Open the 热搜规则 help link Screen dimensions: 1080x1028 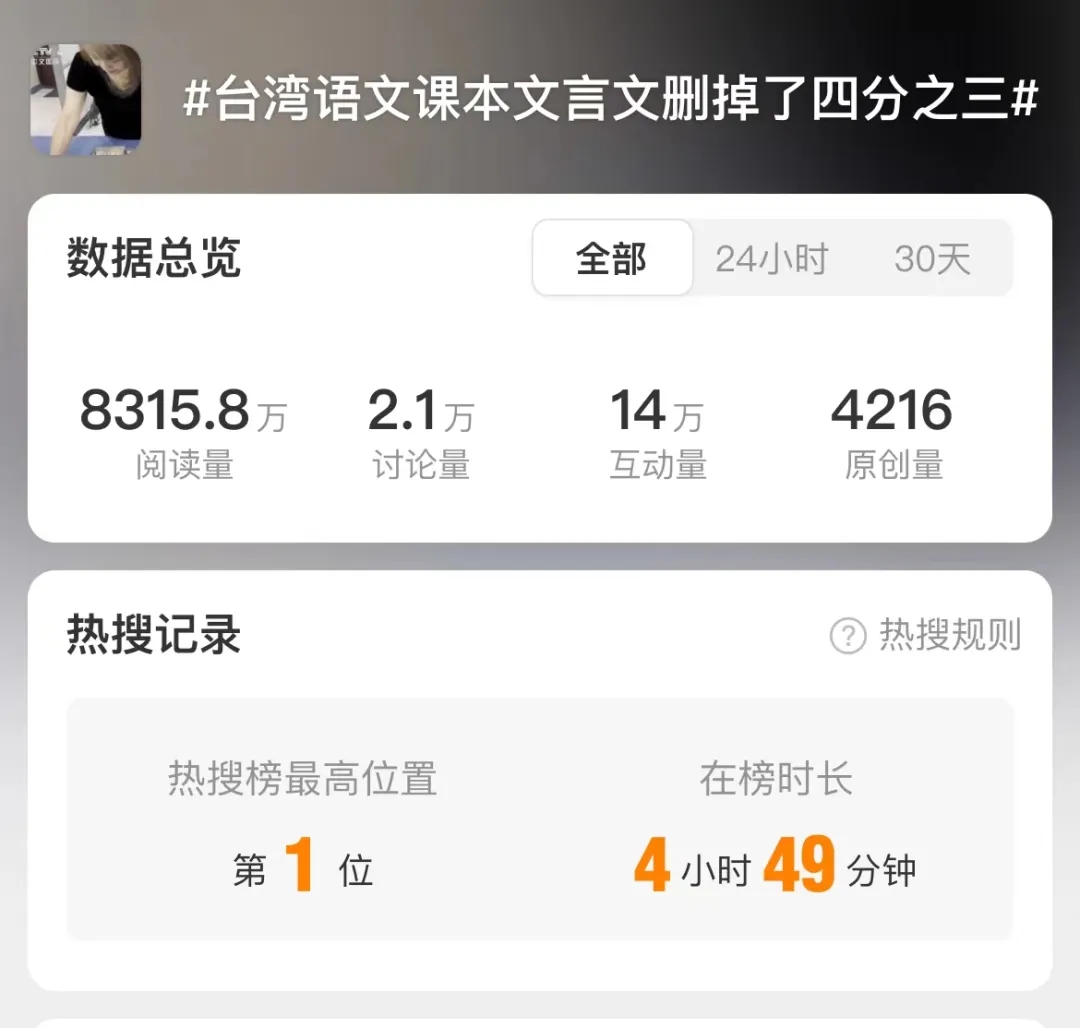926,635
